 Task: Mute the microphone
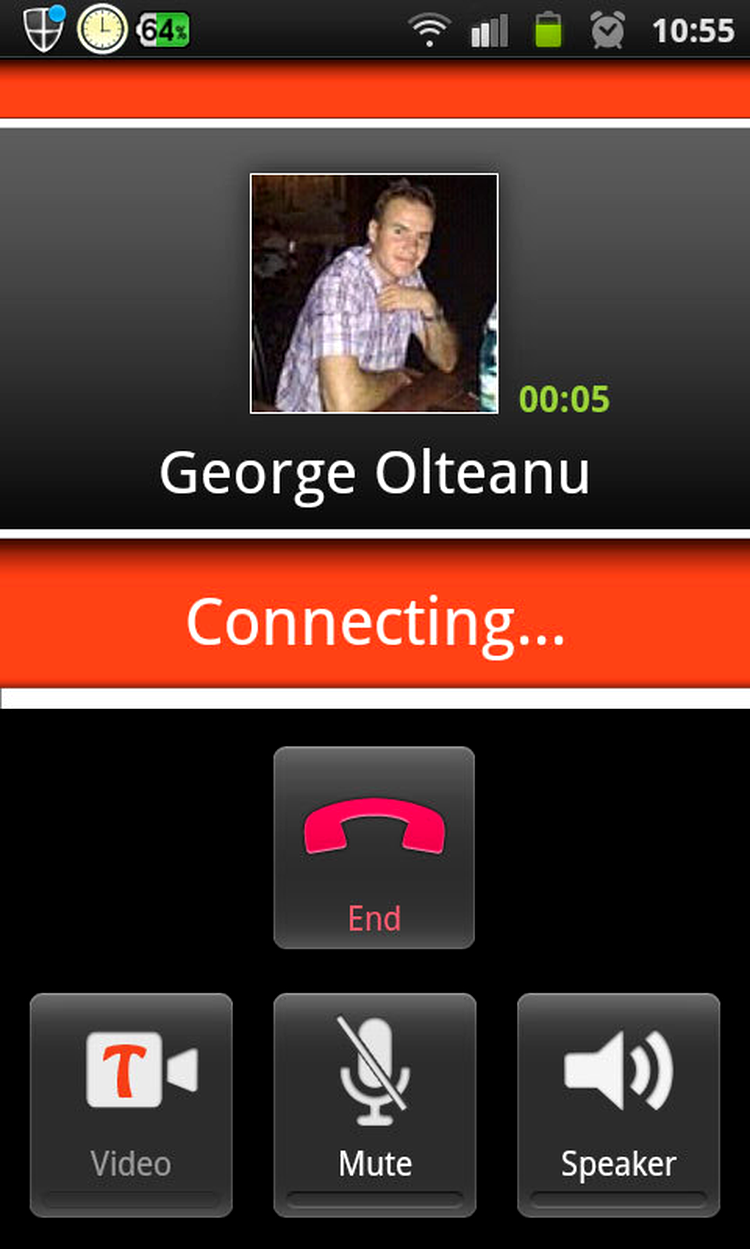[375, 1103]
